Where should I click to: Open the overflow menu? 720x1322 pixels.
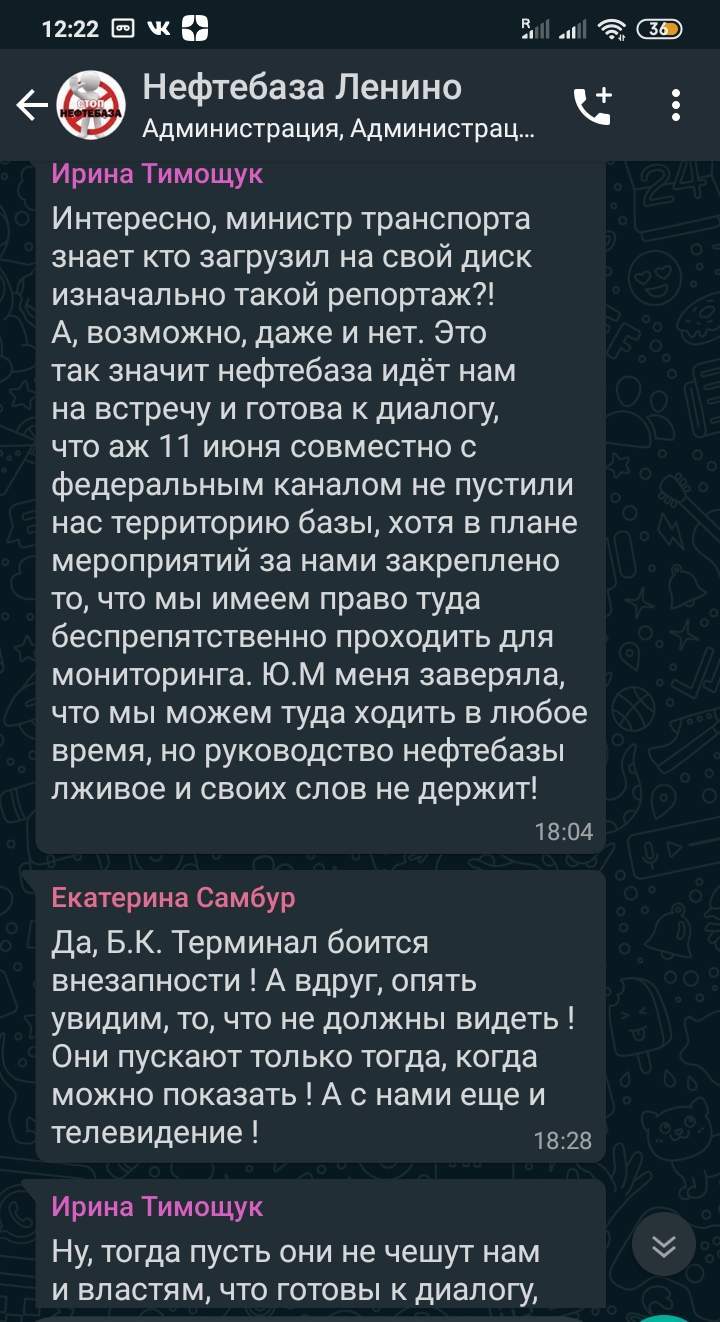pyautogui.click(x=677, y=106)
